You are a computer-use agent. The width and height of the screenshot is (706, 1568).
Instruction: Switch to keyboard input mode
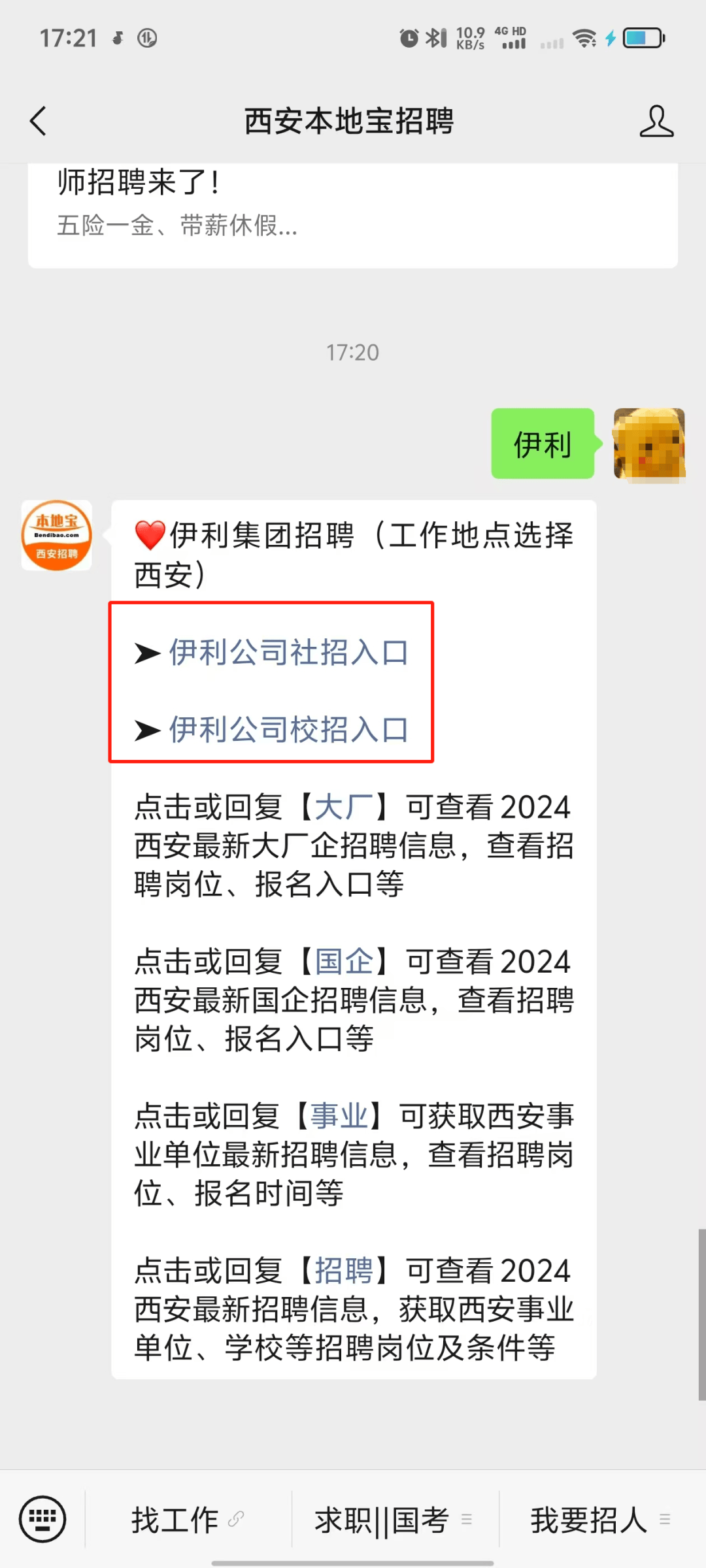[x=42, y=1519]
